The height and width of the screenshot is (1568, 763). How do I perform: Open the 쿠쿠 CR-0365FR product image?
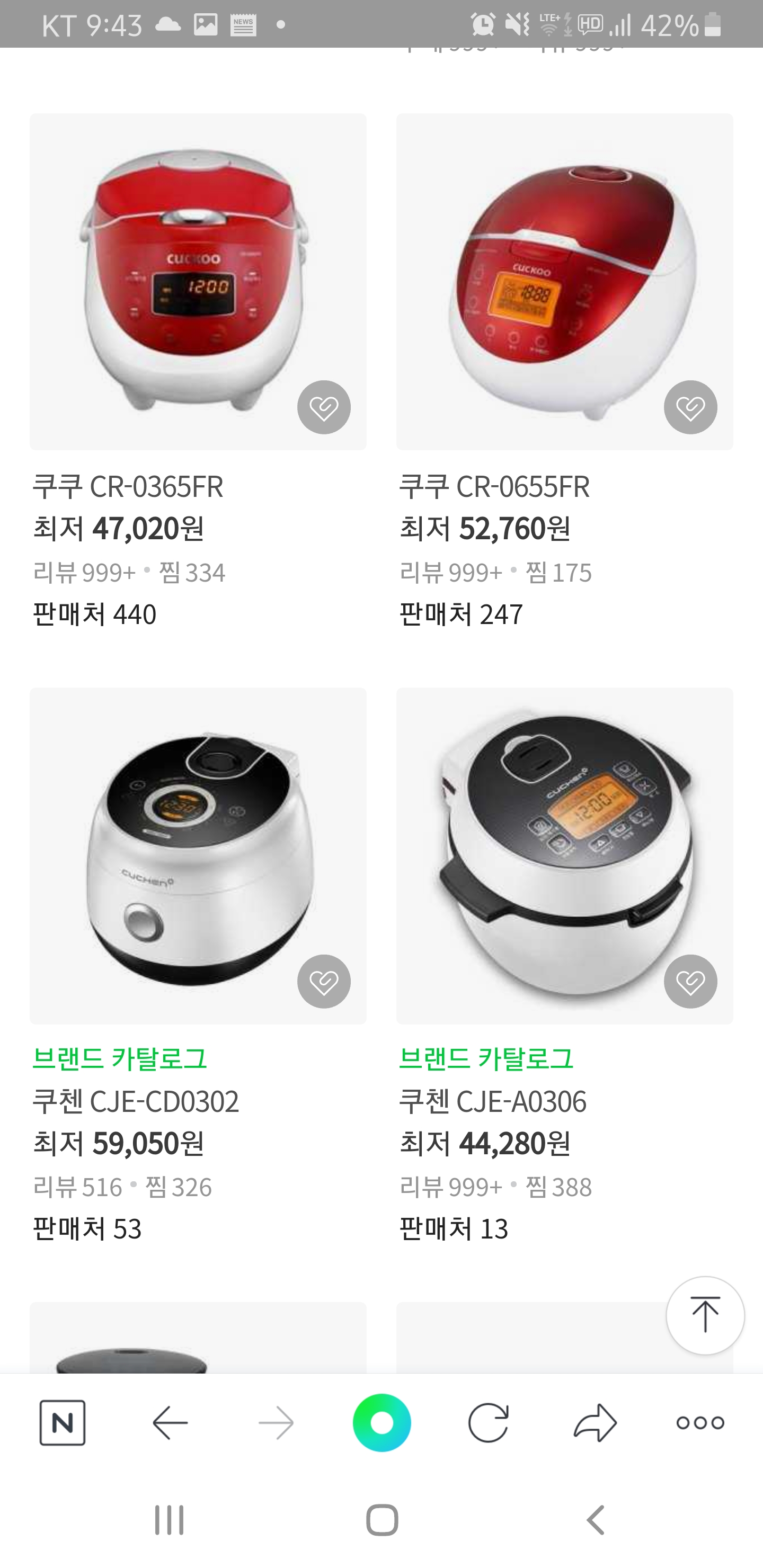point(198,281)
